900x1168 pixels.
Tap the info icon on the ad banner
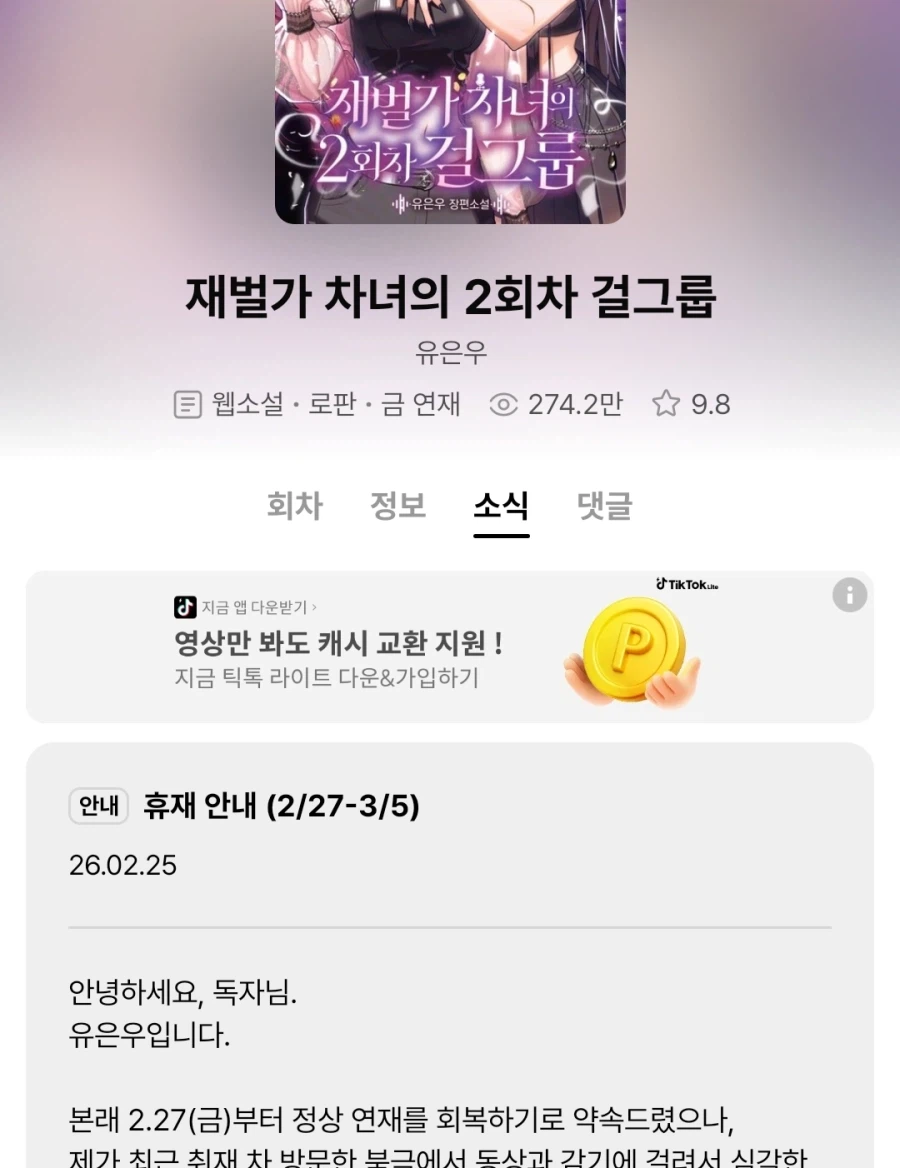849,596
